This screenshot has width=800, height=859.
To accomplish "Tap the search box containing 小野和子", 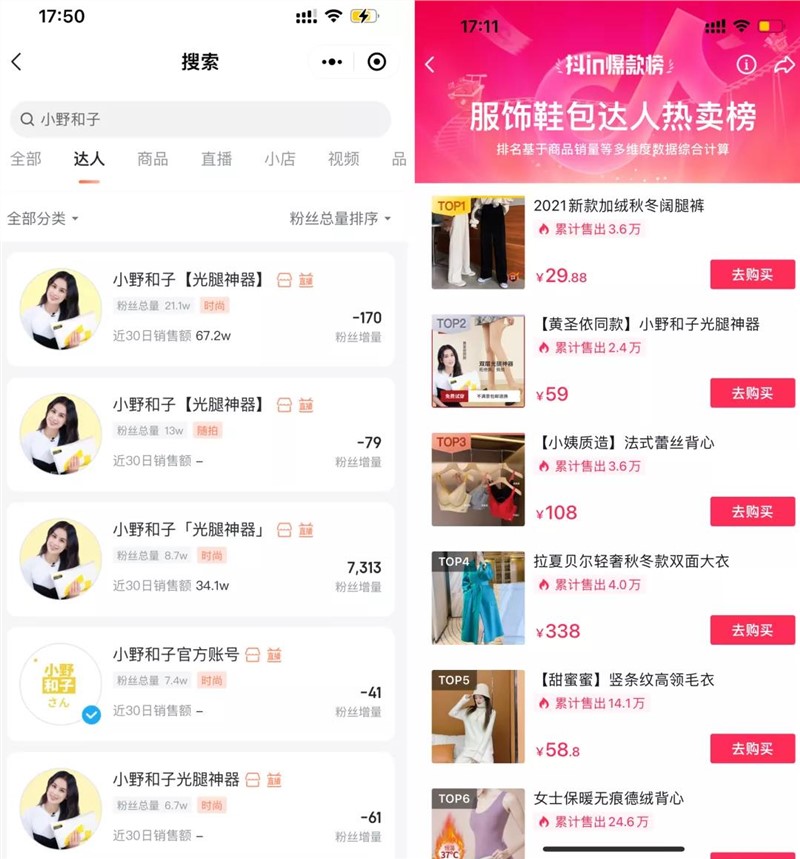I will coord(200,119).
